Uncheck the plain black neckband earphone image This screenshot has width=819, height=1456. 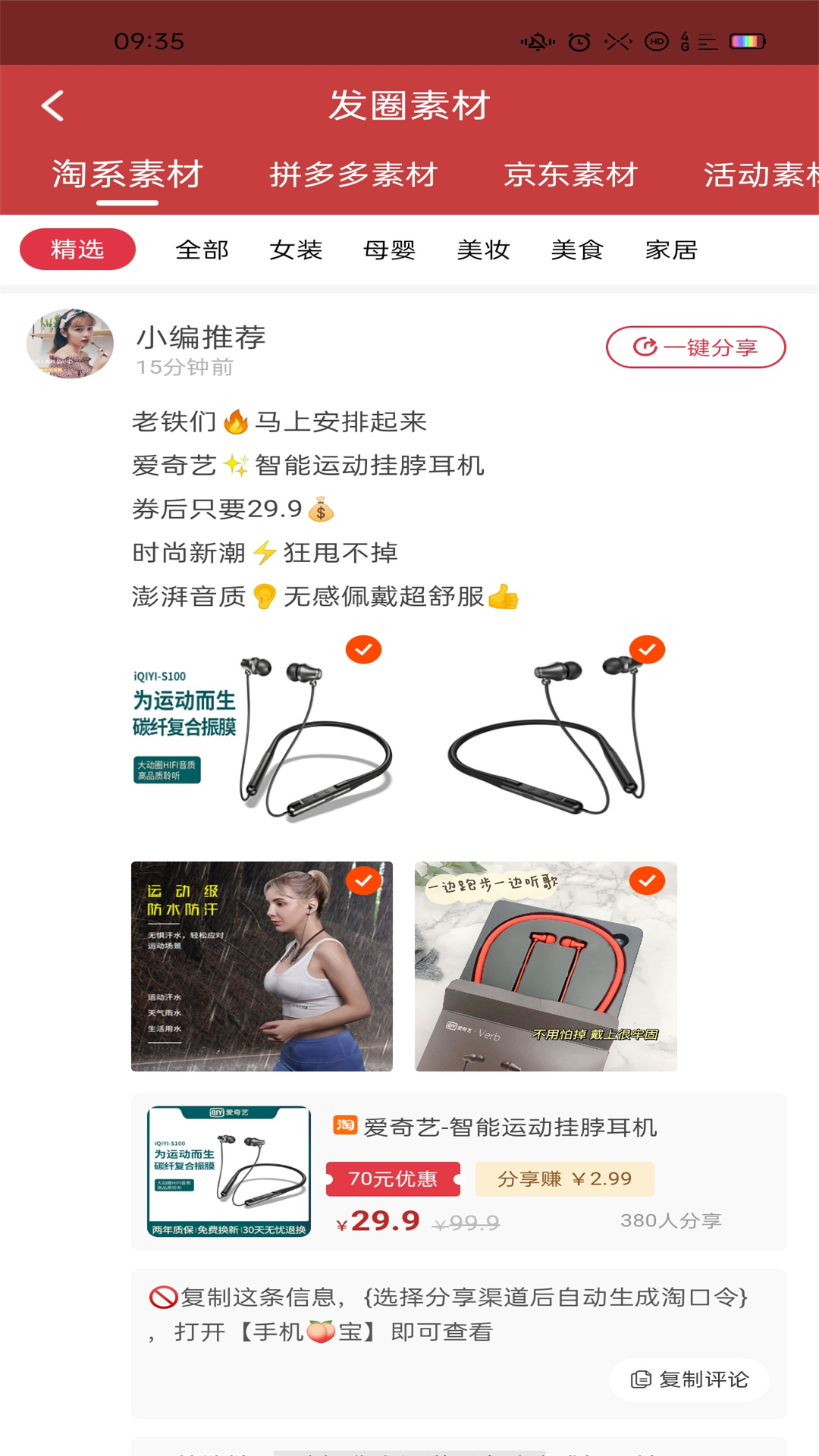tap(647, 650)
